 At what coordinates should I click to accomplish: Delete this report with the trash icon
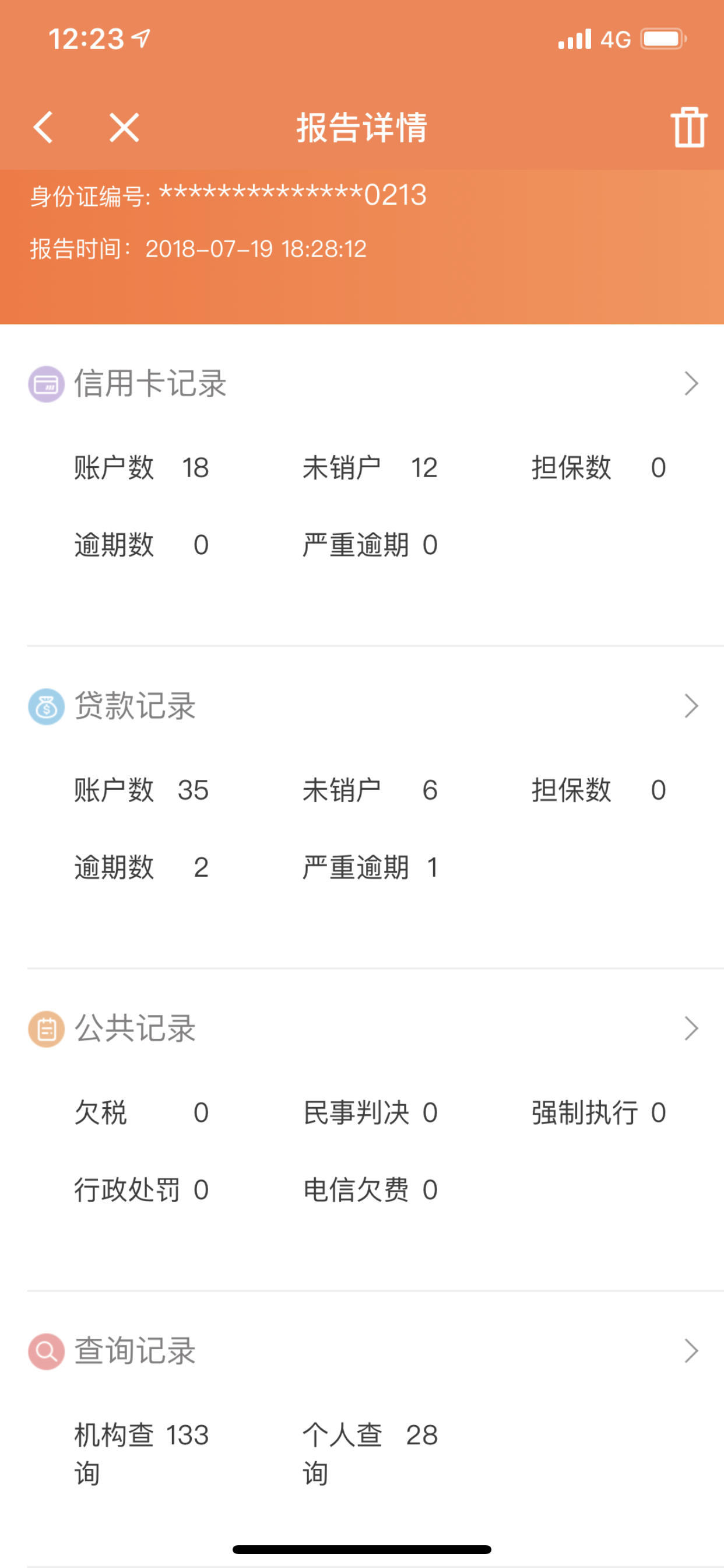pyautogui.click(x=688, y=127)
